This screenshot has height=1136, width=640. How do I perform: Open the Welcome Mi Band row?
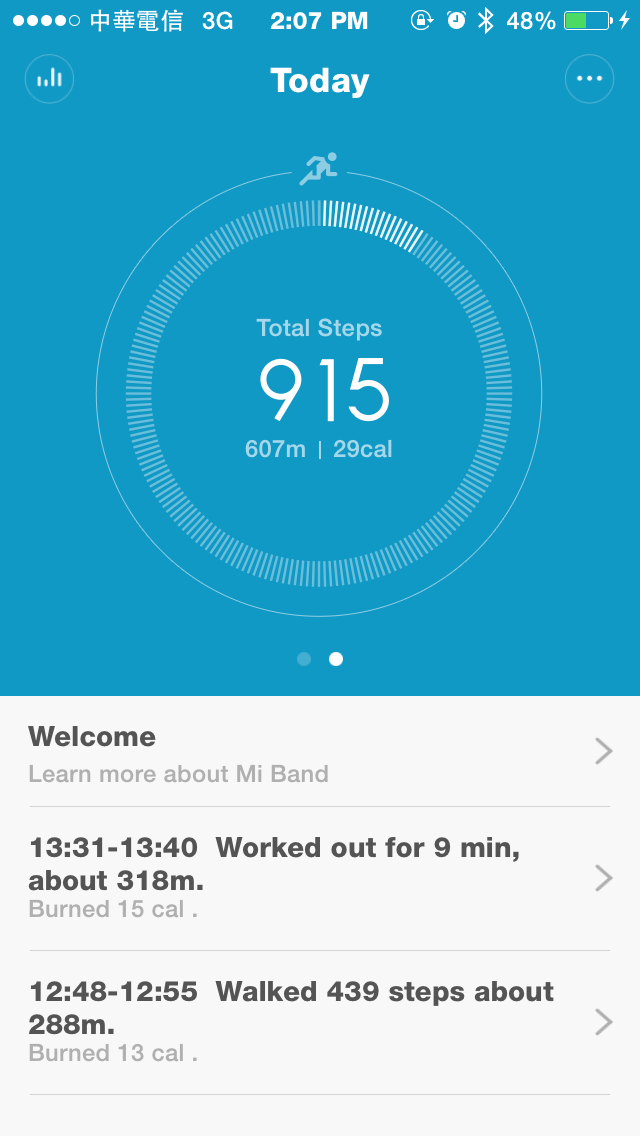tap(319, 752)
